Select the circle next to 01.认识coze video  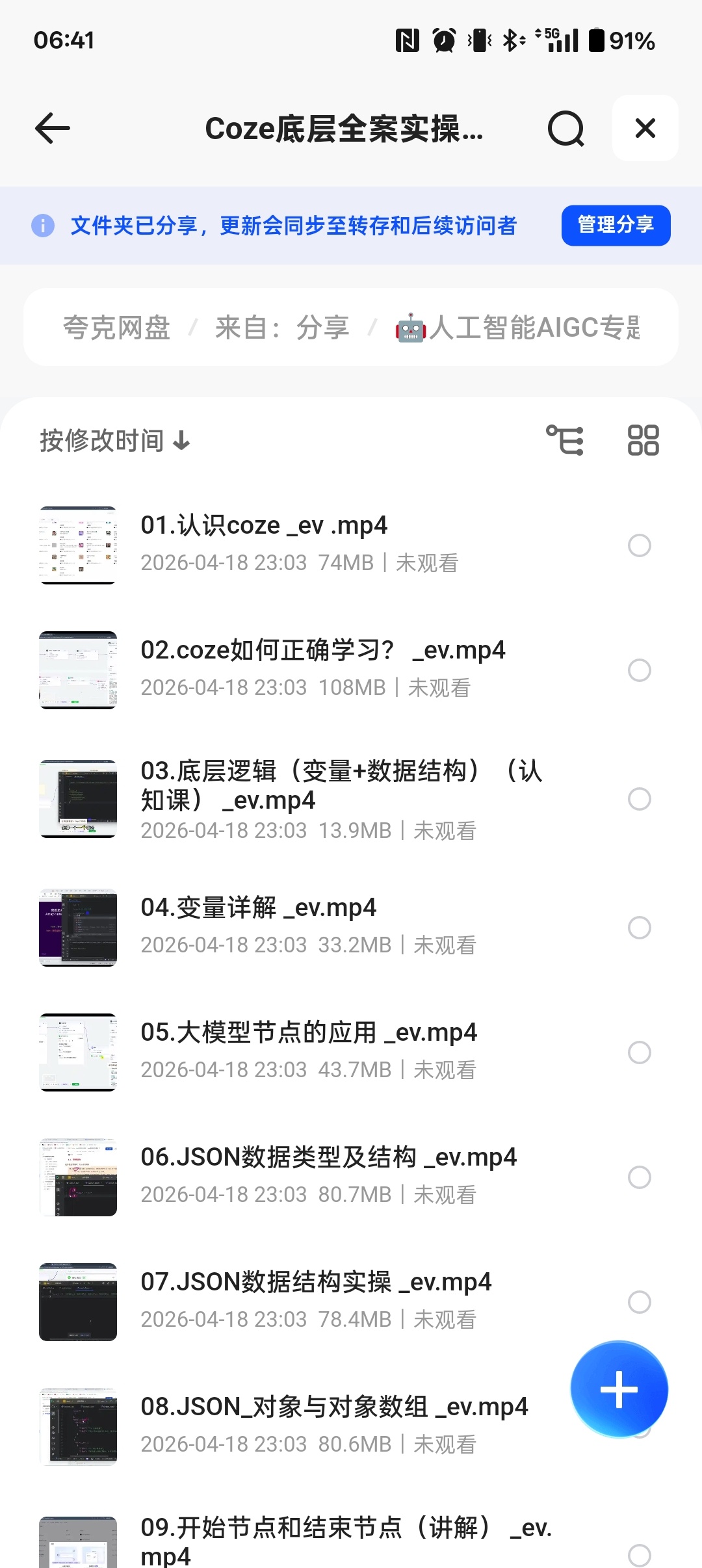click(640, 545)
